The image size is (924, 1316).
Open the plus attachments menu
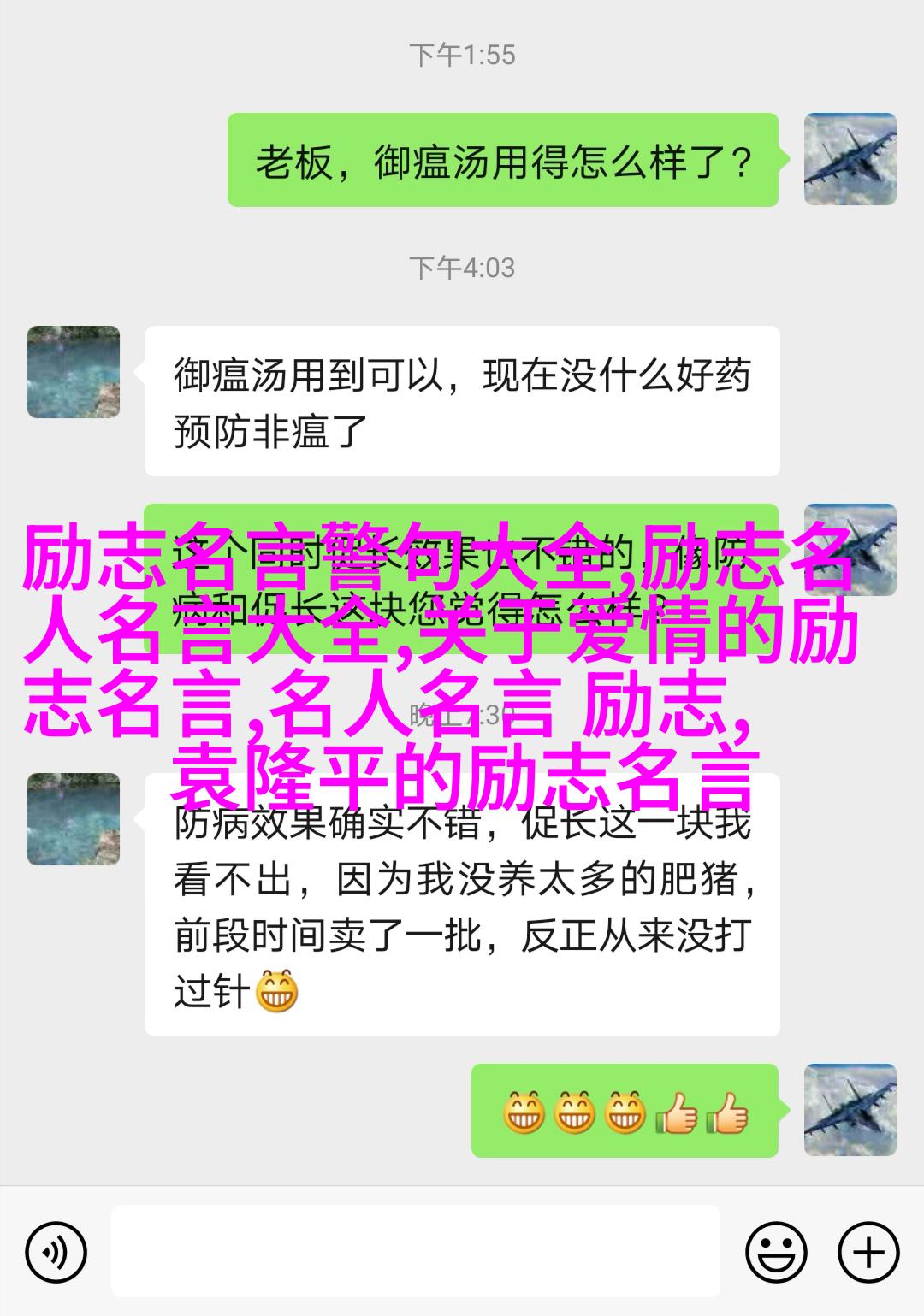868,1253
